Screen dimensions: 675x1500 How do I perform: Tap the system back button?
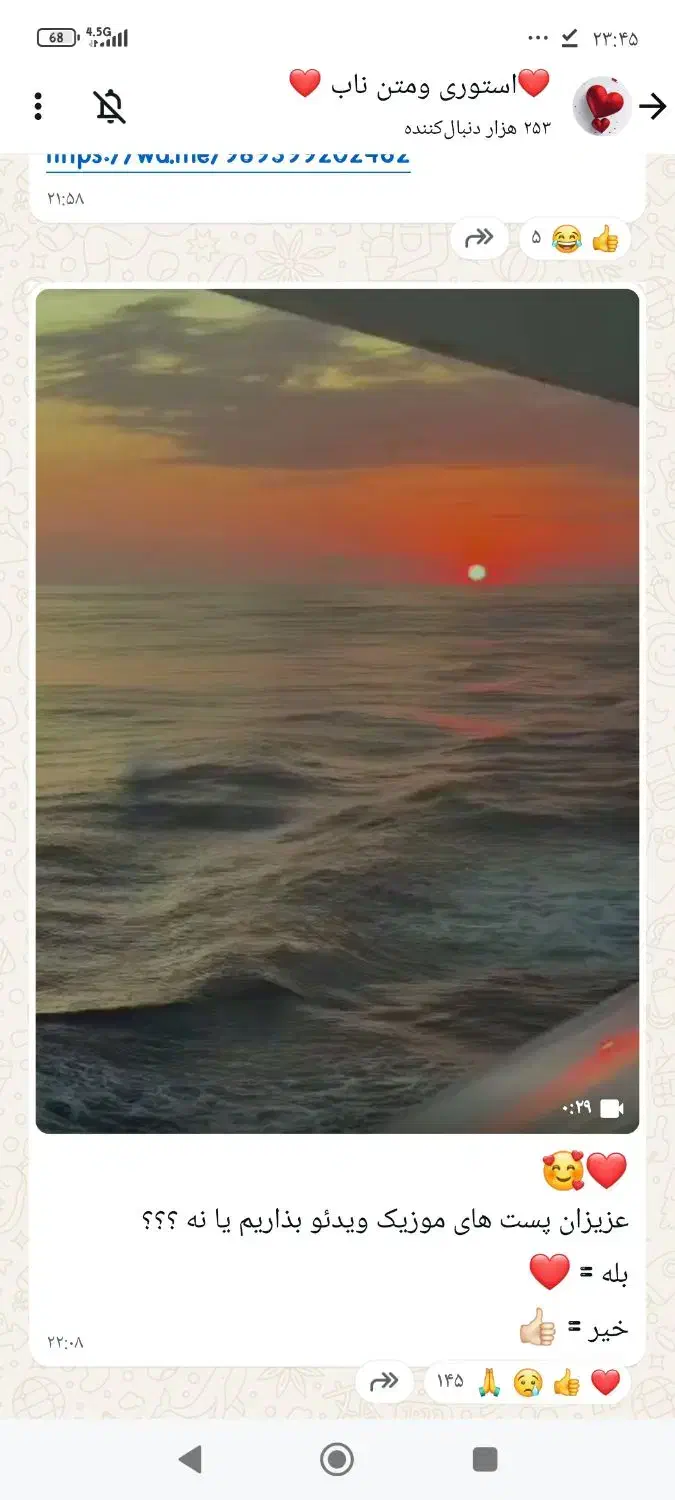point(189,1459)
